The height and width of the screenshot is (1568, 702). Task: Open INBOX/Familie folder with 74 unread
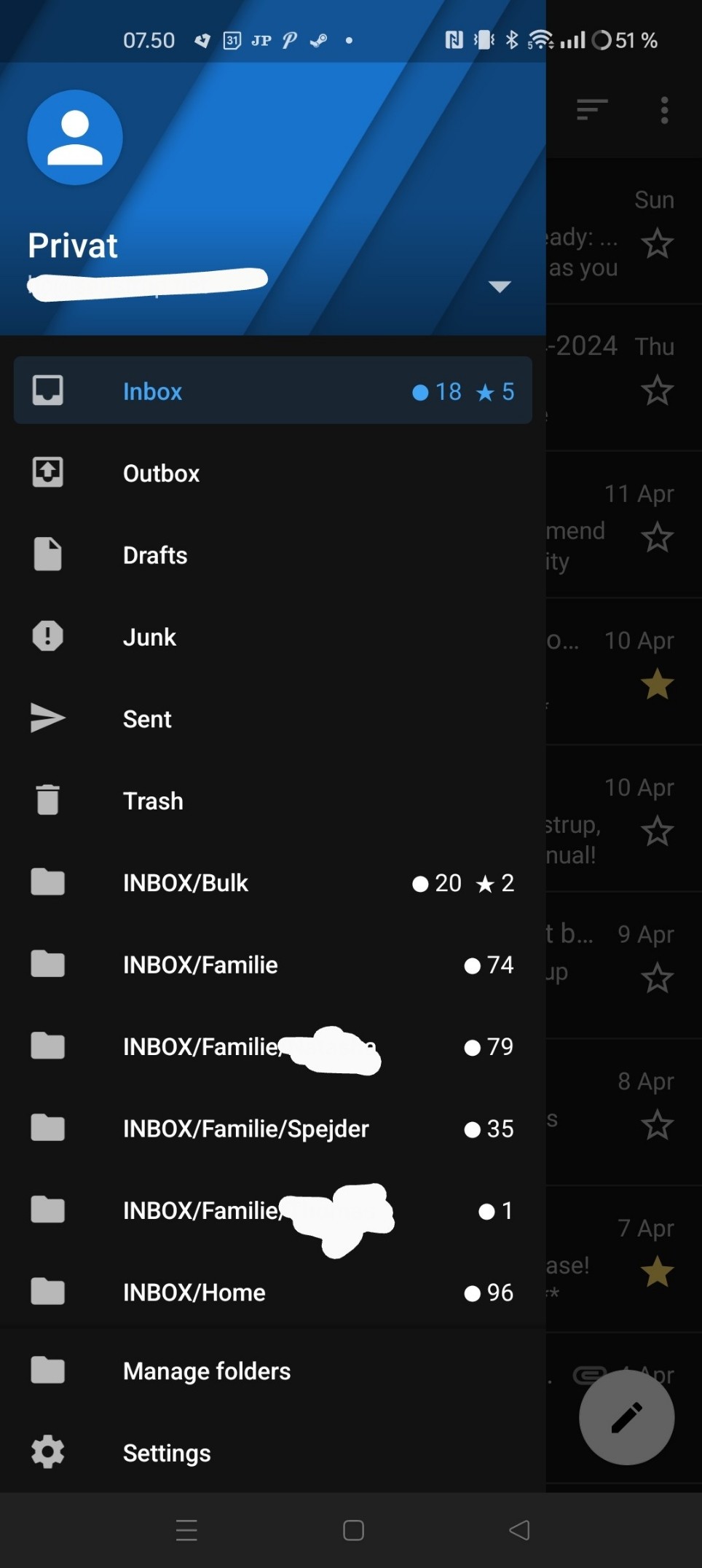[x=273, y=965]
